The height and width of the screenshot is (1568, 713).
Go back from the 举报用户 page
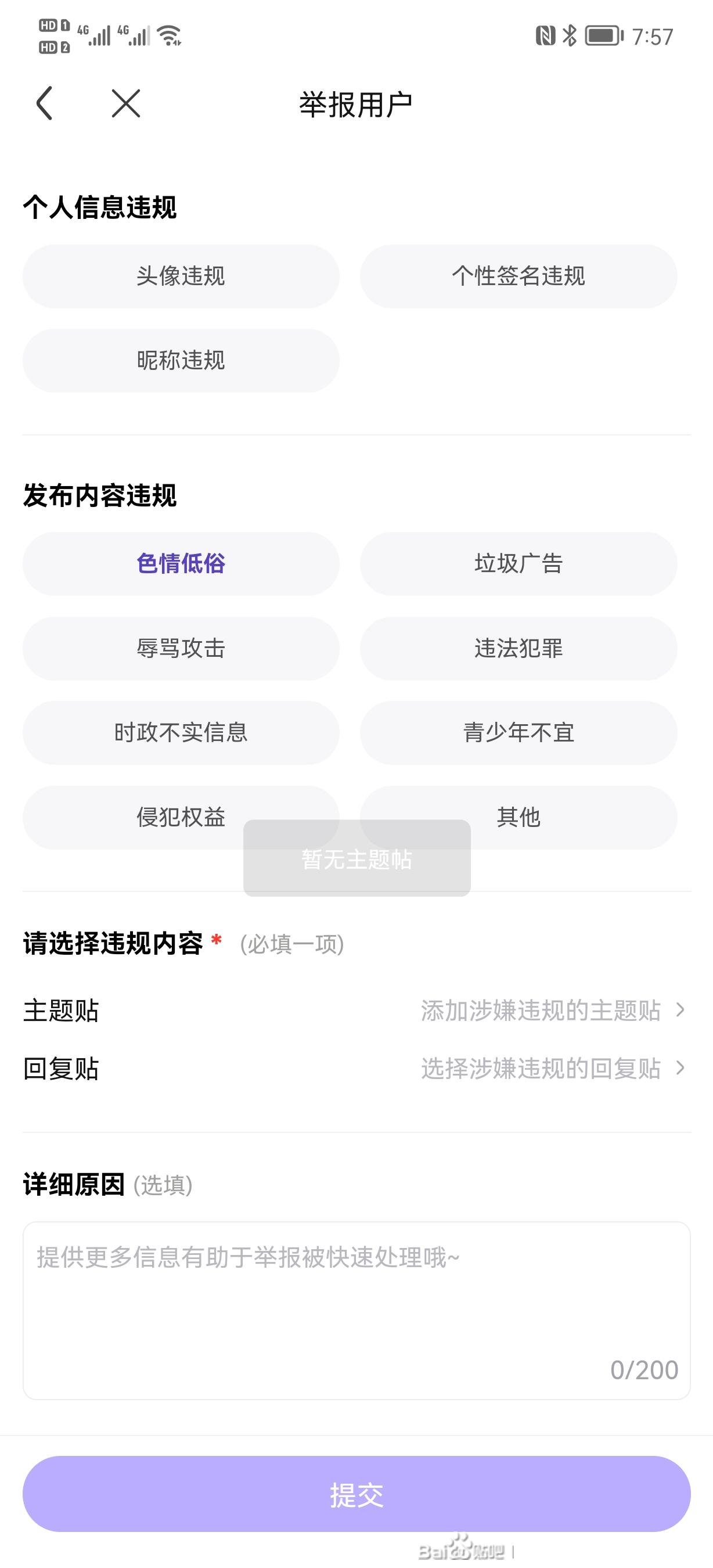44,103
